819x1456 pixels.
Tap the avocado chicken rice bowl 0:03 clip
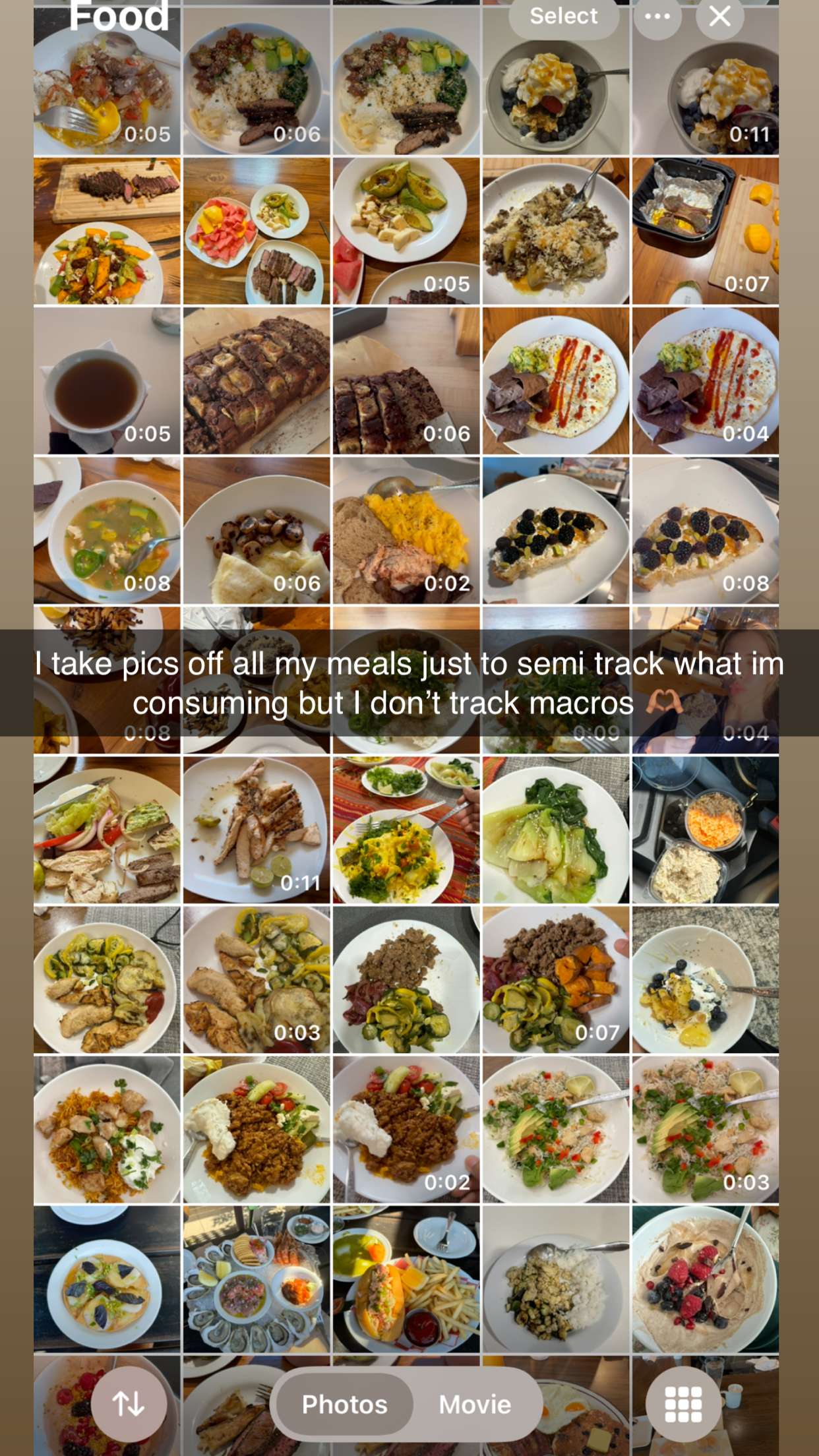coord(704,1128)
